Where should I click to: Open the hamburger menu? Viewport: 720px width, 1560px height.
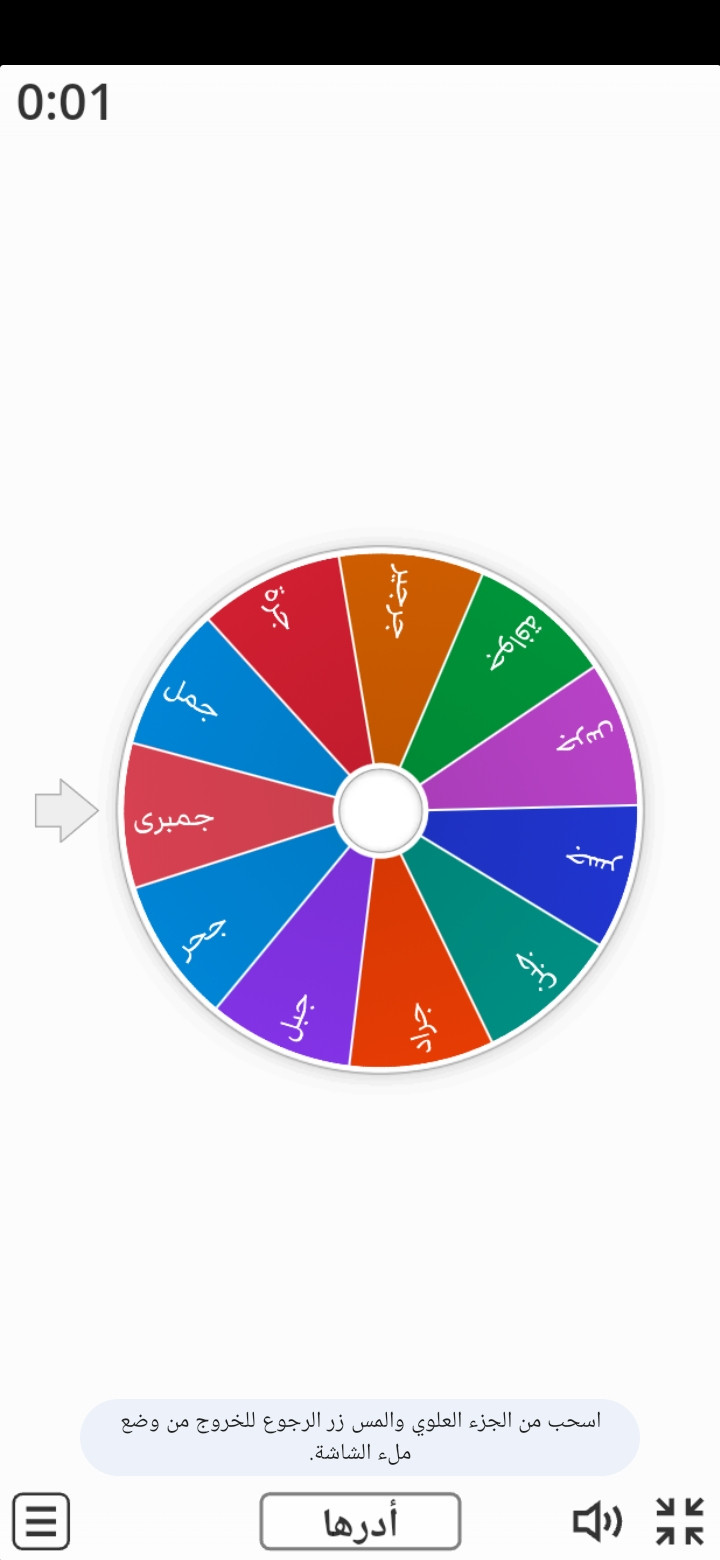point(41,1522)
